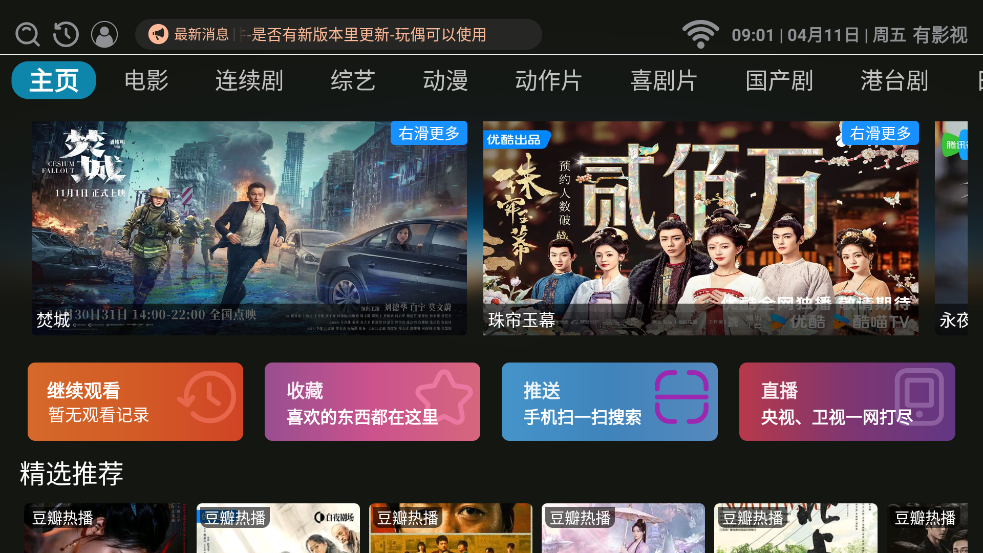The image size is (983, 553).
Task: Select the 喜剧片 category
Action: coord(663,81)
